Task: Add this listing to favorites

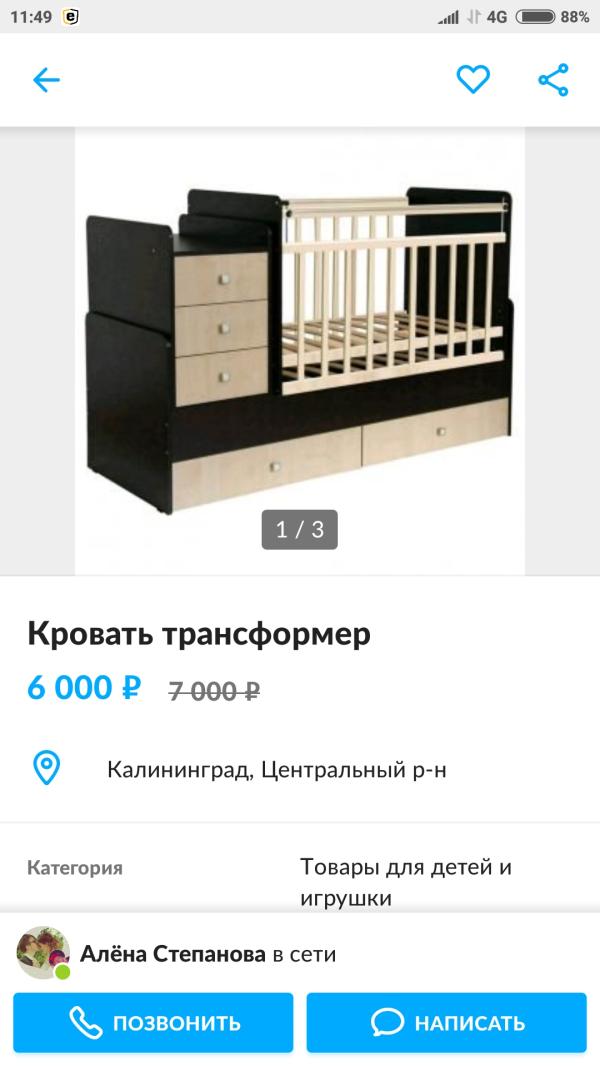Action: pyautogui.click(x=473, y=80)
